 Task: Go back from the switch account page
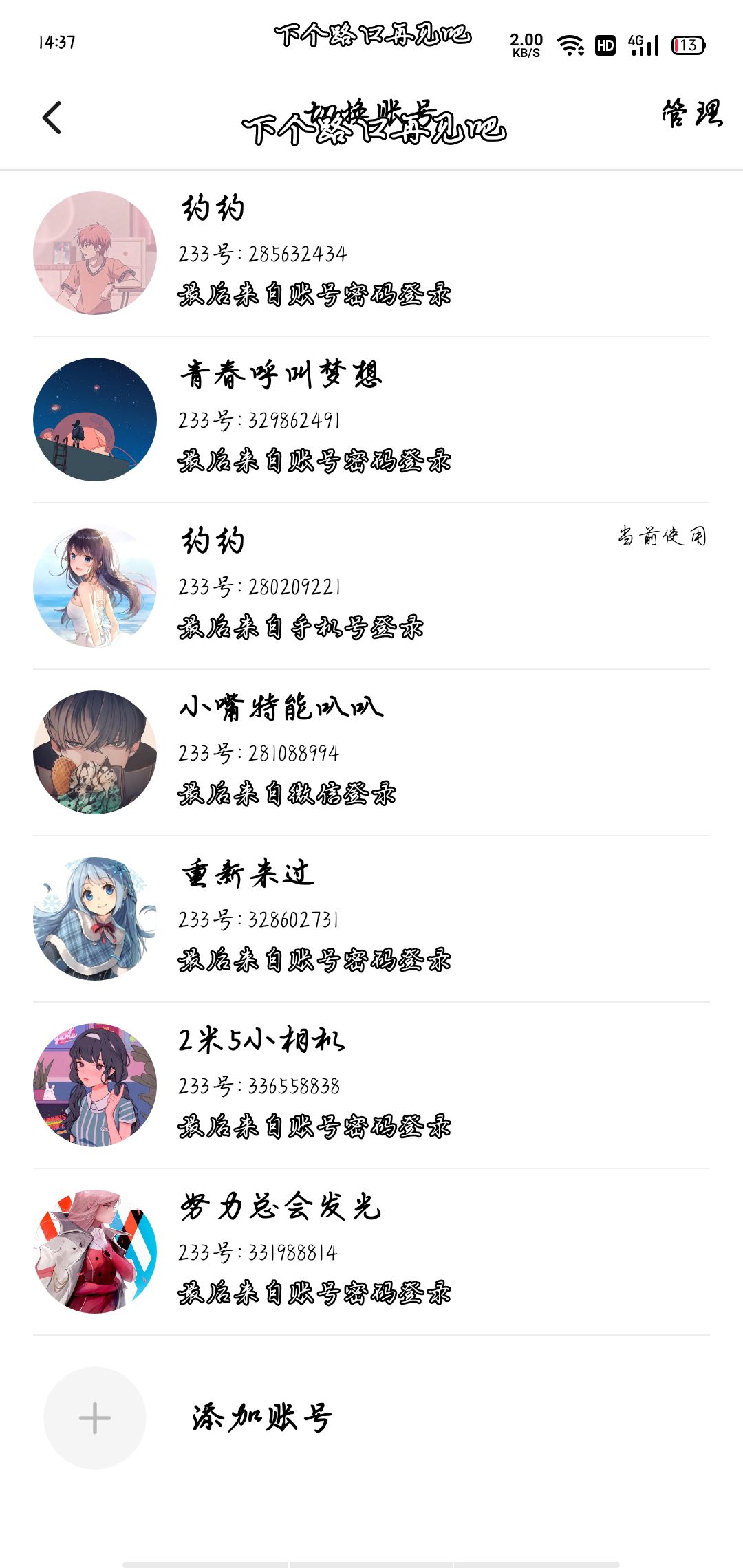click(52, 118)
